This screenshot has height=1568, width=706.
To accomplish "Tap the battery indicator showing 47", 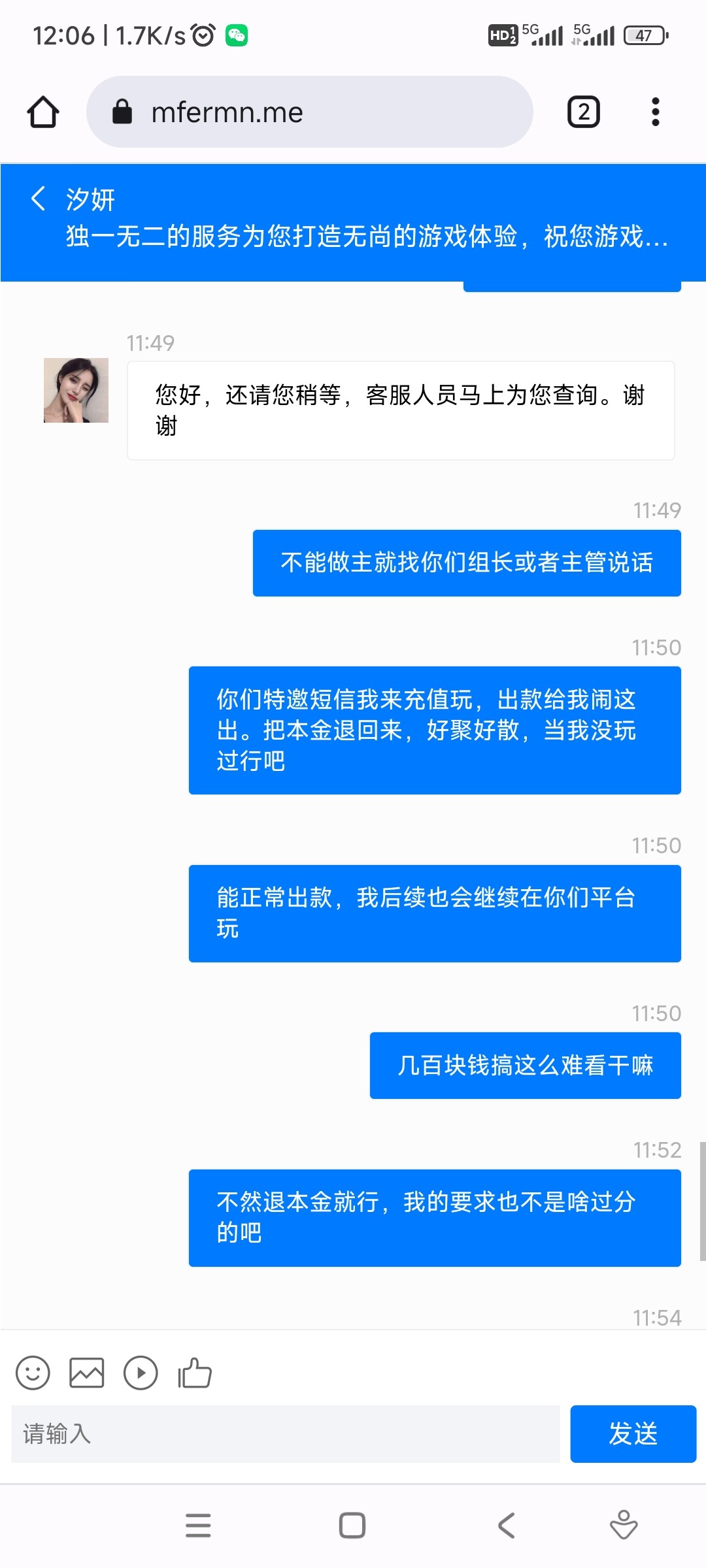I will point(643,36).
